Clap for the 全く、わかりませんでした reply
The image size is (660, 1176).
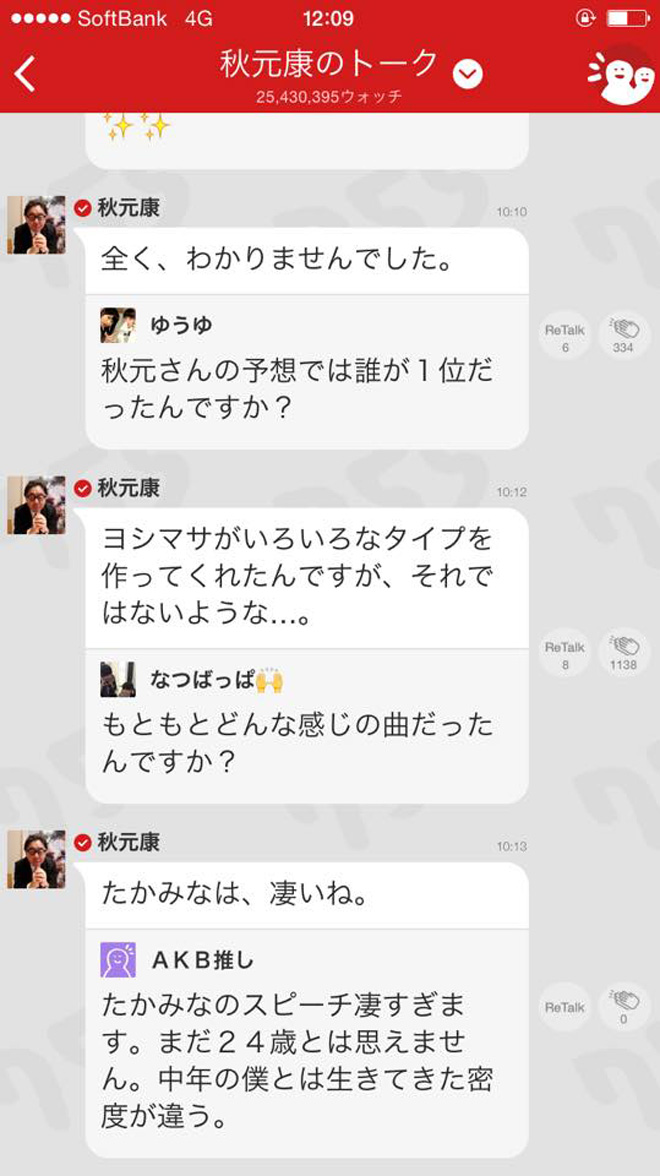(624, 337)
